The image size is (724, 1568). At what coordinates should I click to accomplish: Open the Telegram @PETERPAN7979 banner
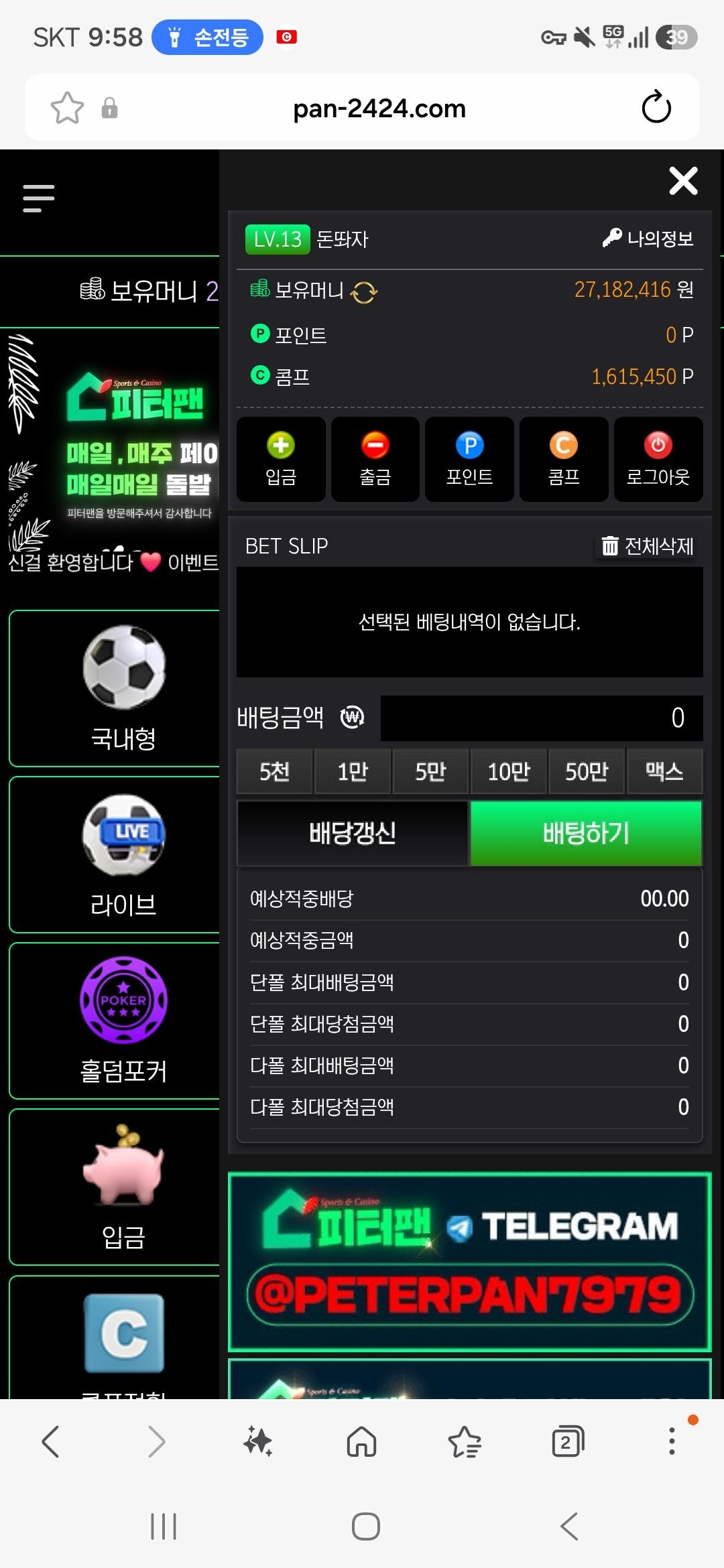(x=469, y=1262)
